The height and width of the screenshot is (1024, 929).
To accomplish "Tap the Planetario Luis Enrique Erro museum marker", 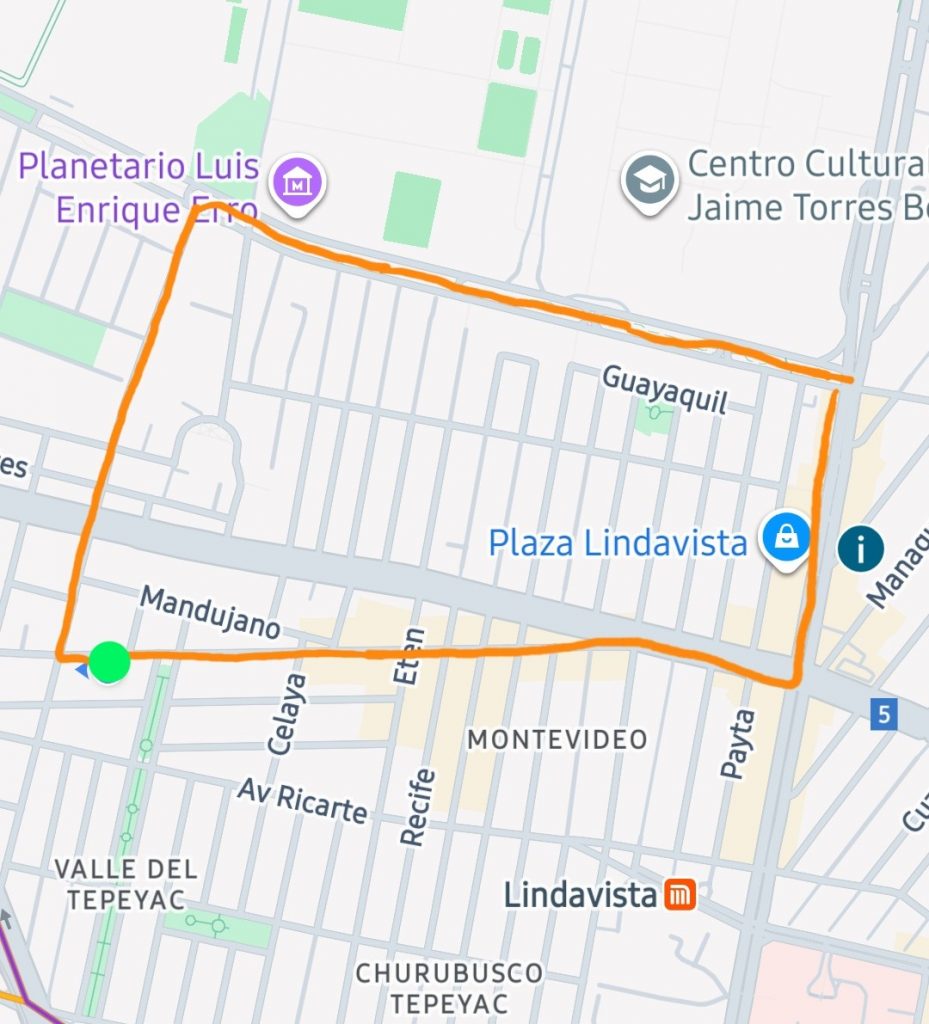I will coord(296,183).
